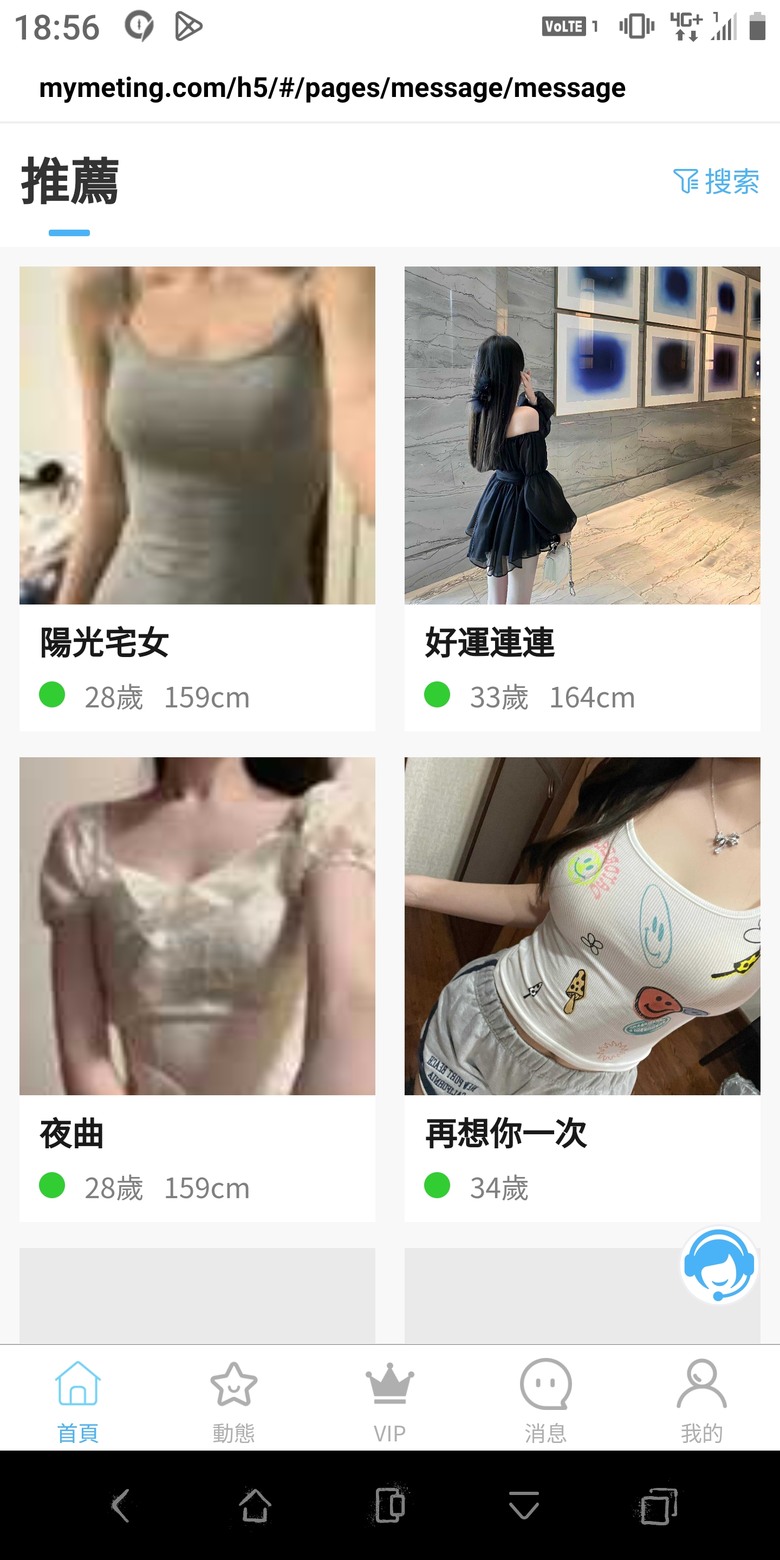Go to the 首頁 home tab

[78, 1401]
